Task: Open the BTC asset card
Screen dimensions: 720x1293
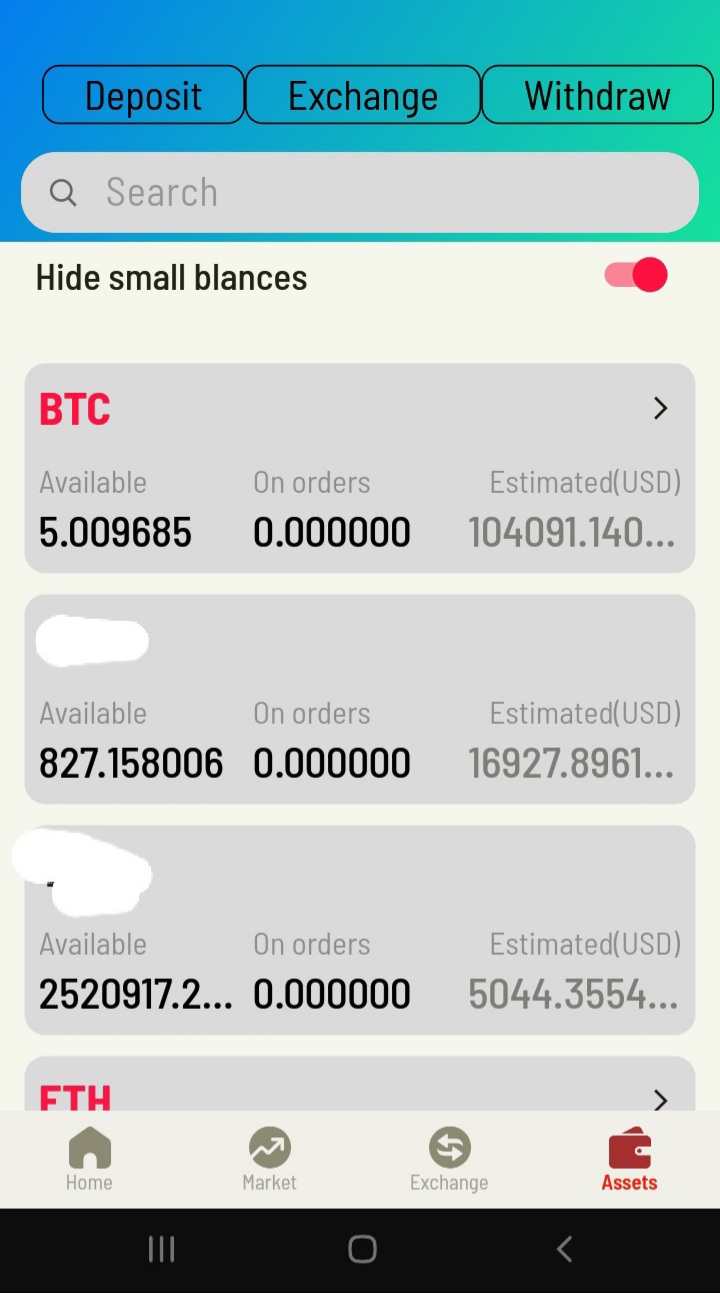Action: 360,468
